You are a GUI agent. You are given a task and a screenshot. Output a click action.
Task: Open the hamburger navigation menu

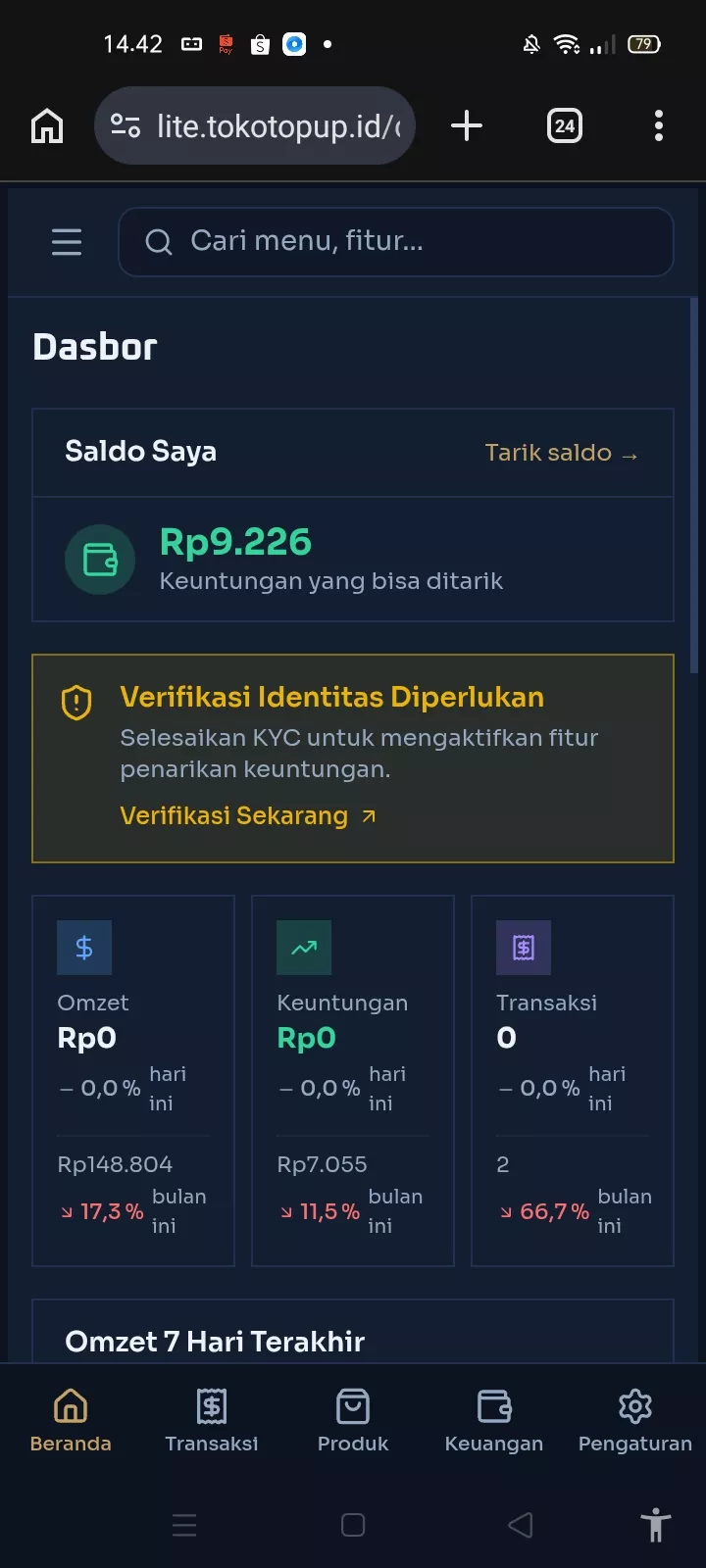66,242
